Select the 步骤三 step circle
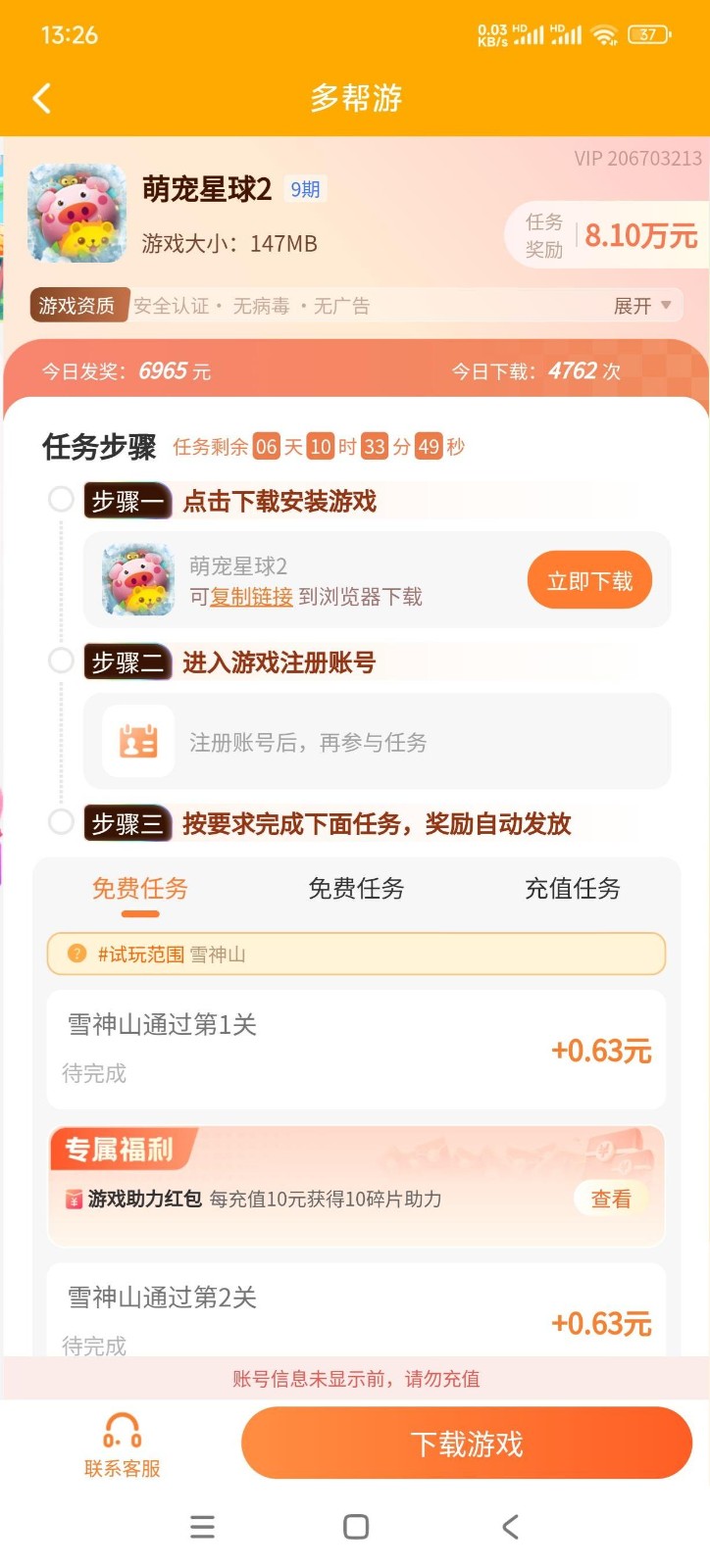710x1568 pixels. pos(61,823)
